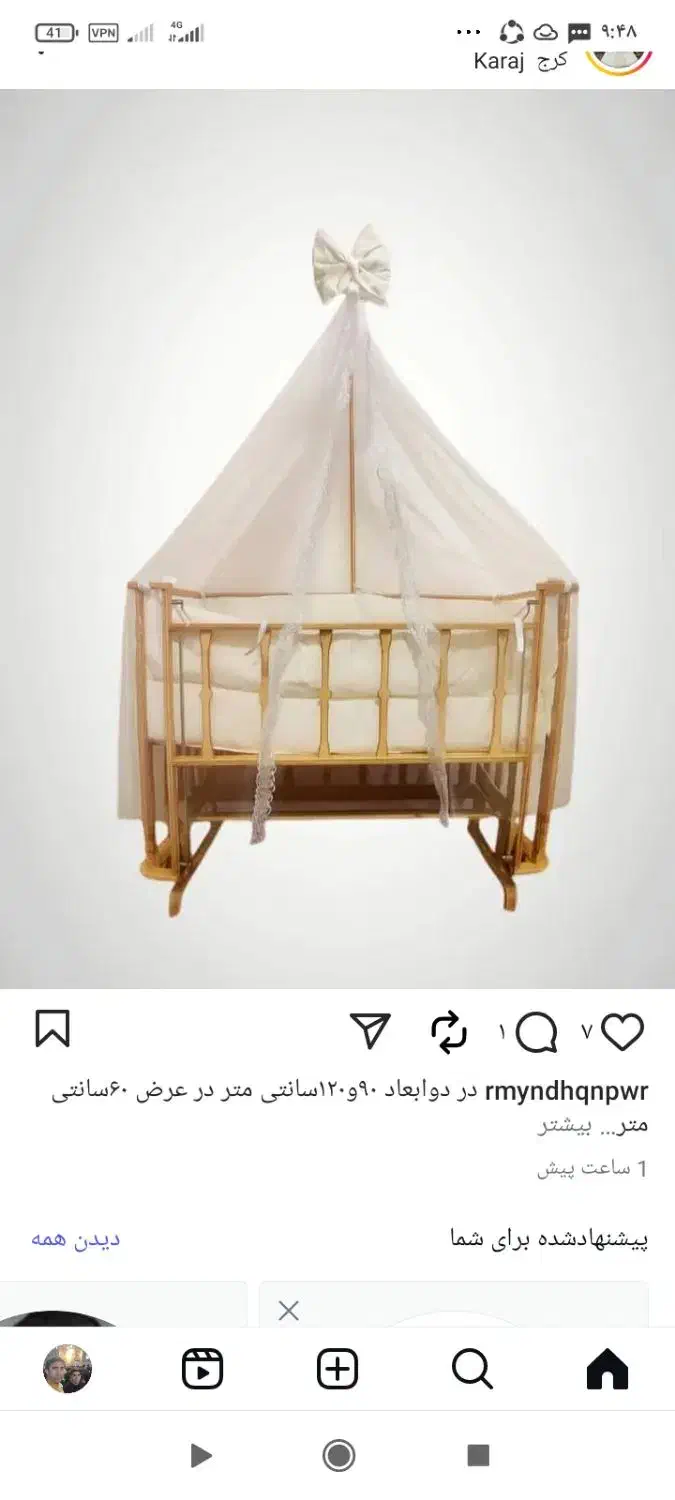Screen dimensions: 675x1500
Task: Go to the Home feed tab
Action: 607,1369
